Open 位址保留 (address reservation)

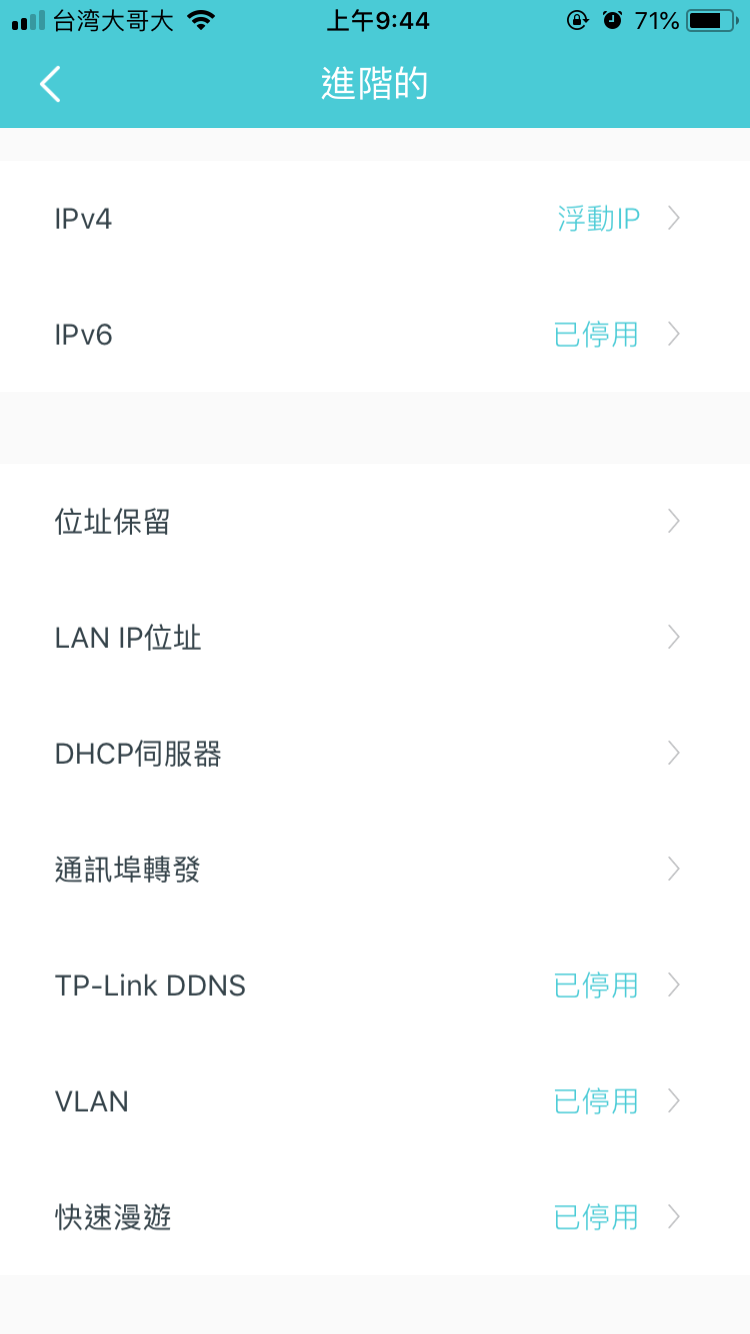click(x=375, y=521)
